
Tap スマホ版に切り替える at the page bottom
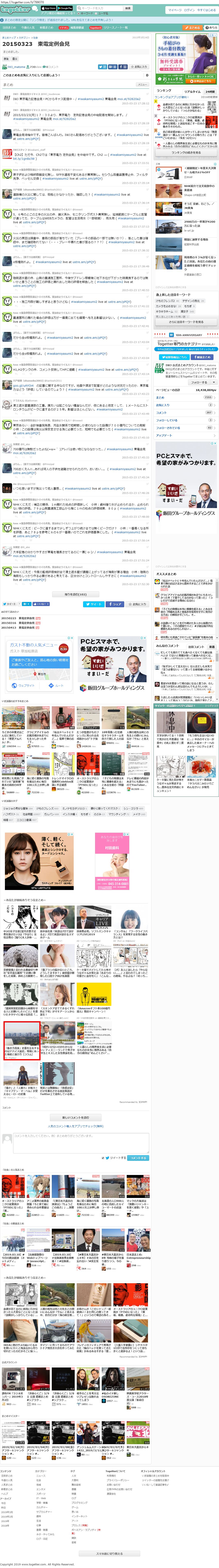[x=109, y=1553]
